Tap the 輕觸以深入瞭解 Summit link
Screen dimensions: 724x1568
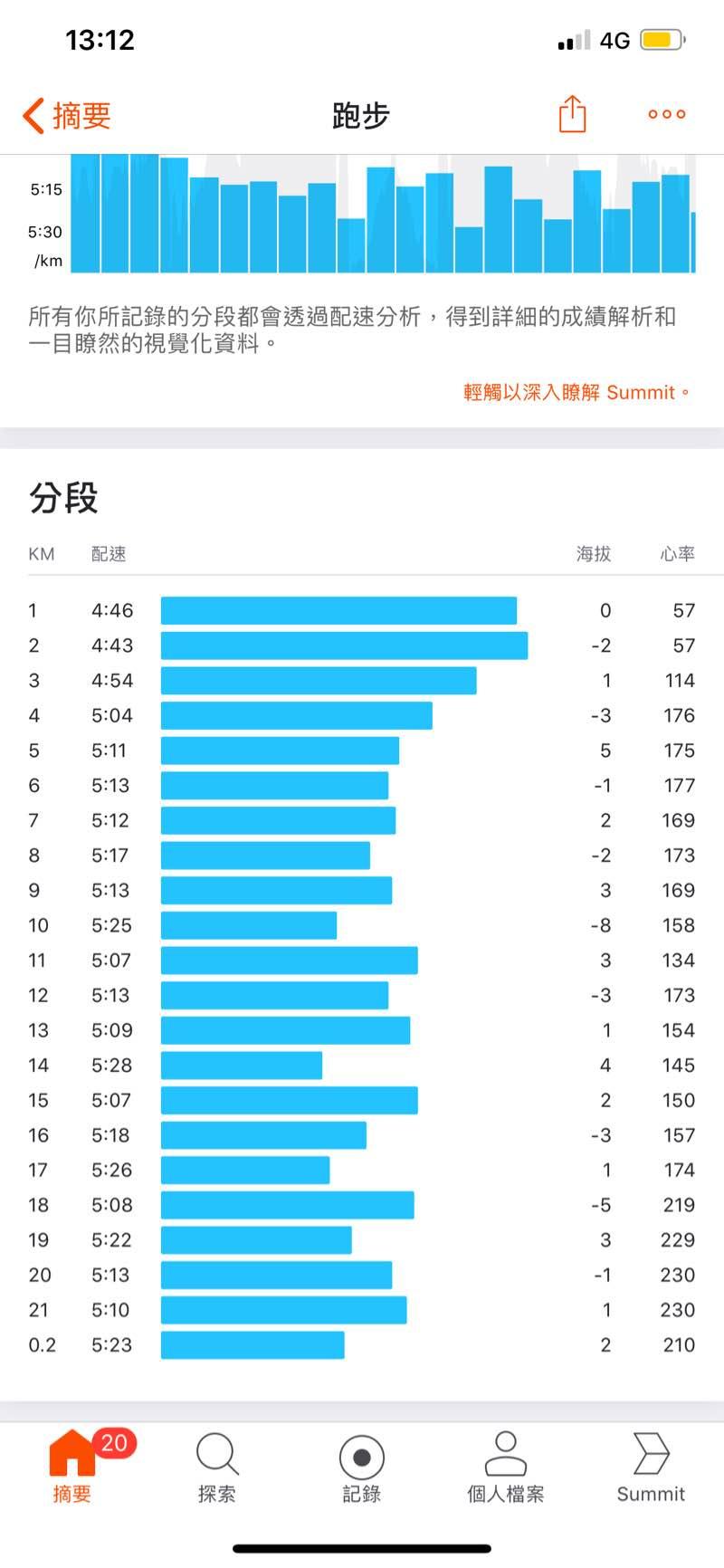tap(576, 393)
